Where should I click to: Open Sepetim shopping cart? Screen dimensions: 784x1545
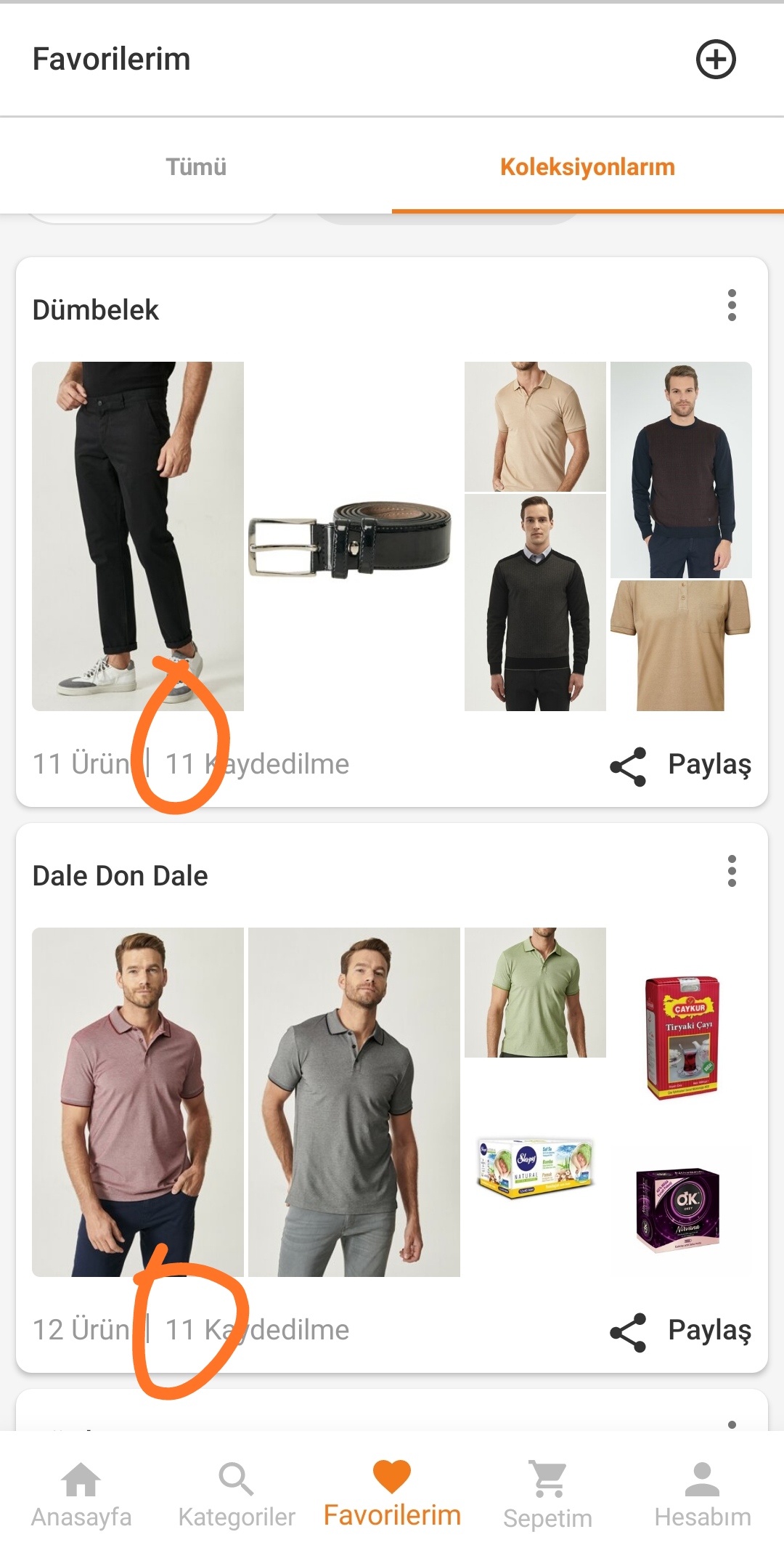[x=548, y=1495]
